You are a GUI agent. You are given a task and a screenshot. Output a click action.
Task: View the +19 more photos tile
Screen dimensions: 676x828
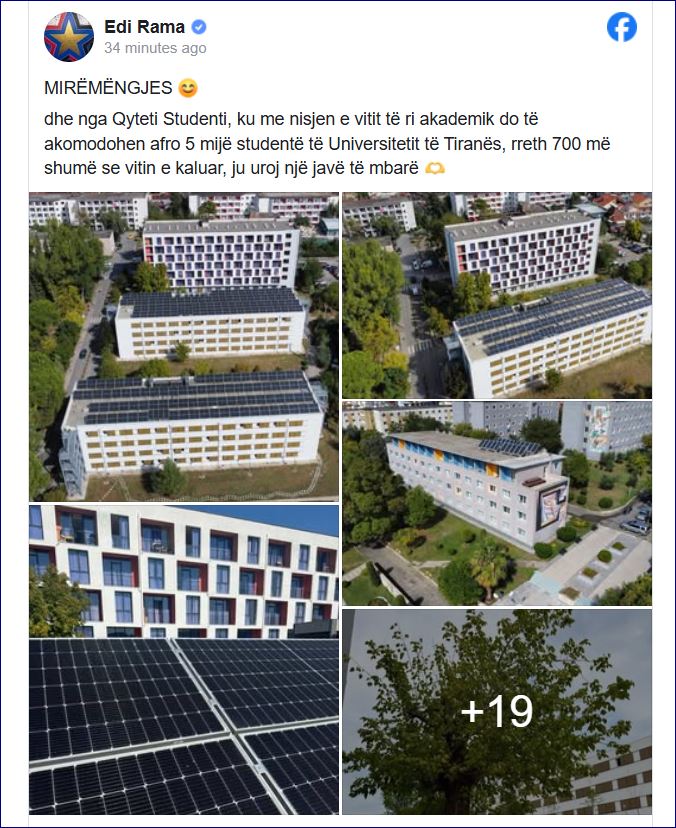pos(496,711)
